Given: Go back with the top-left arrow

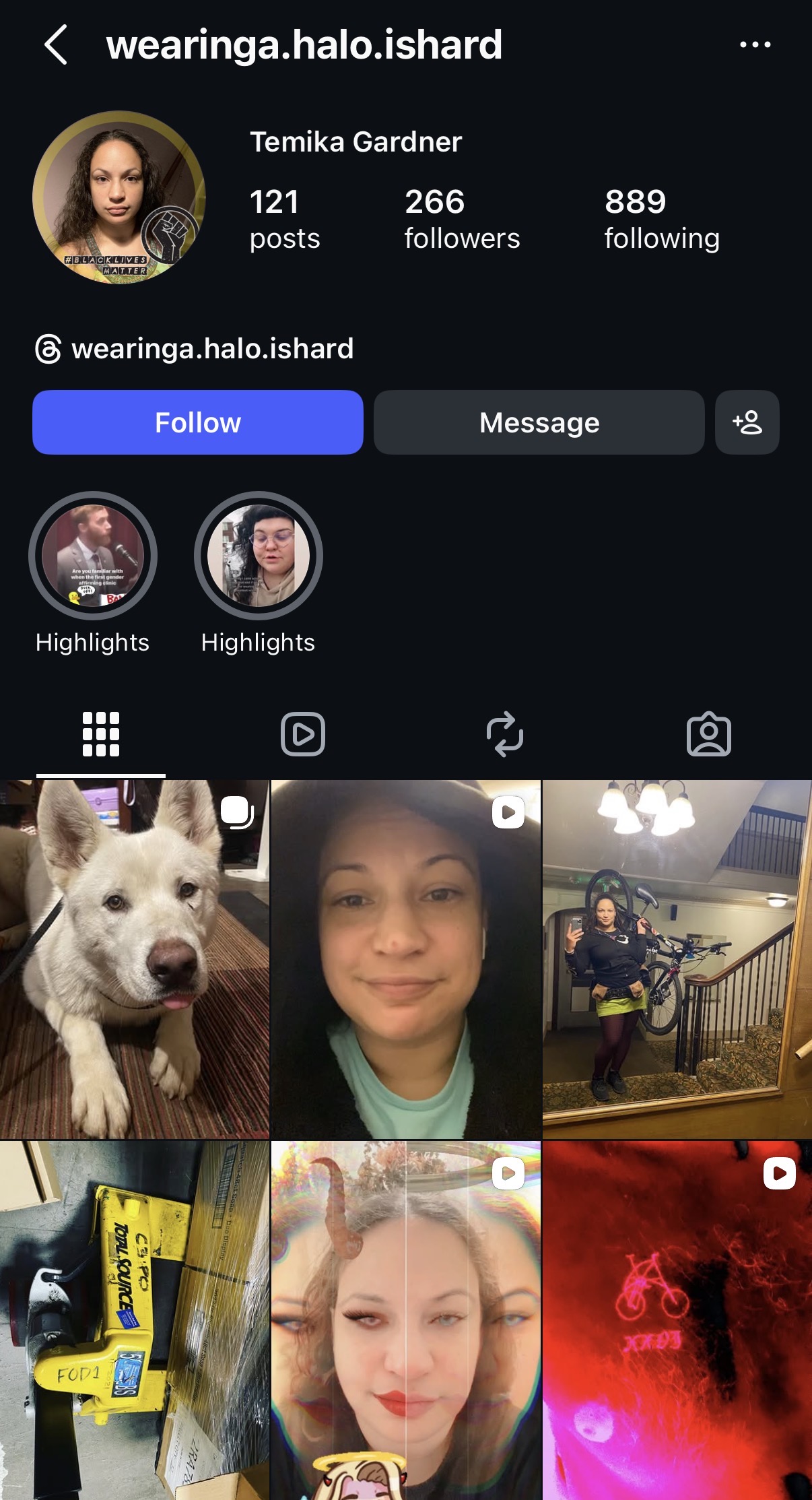Looking at the screenshot, I should coord(55,44).
